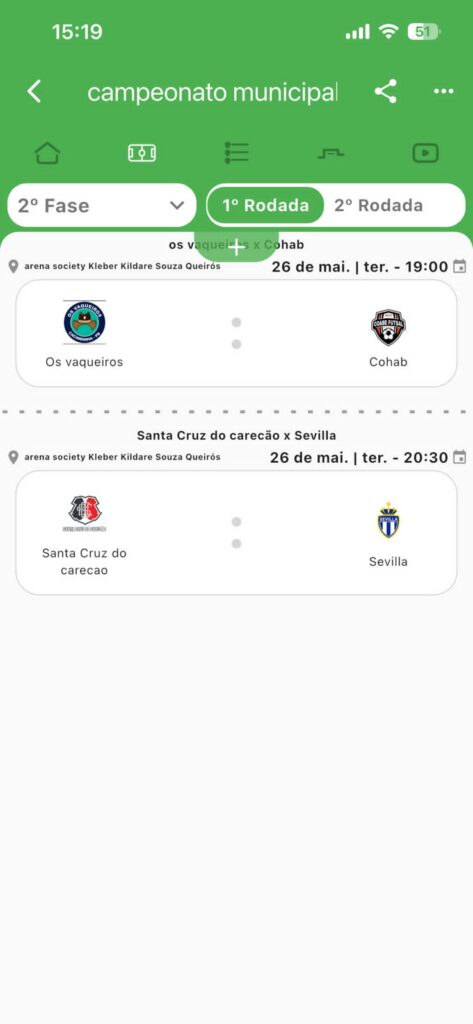Switch to 2º Rodada
Viewport: 473px width, 1024px height.
click(x=379, y=205)
